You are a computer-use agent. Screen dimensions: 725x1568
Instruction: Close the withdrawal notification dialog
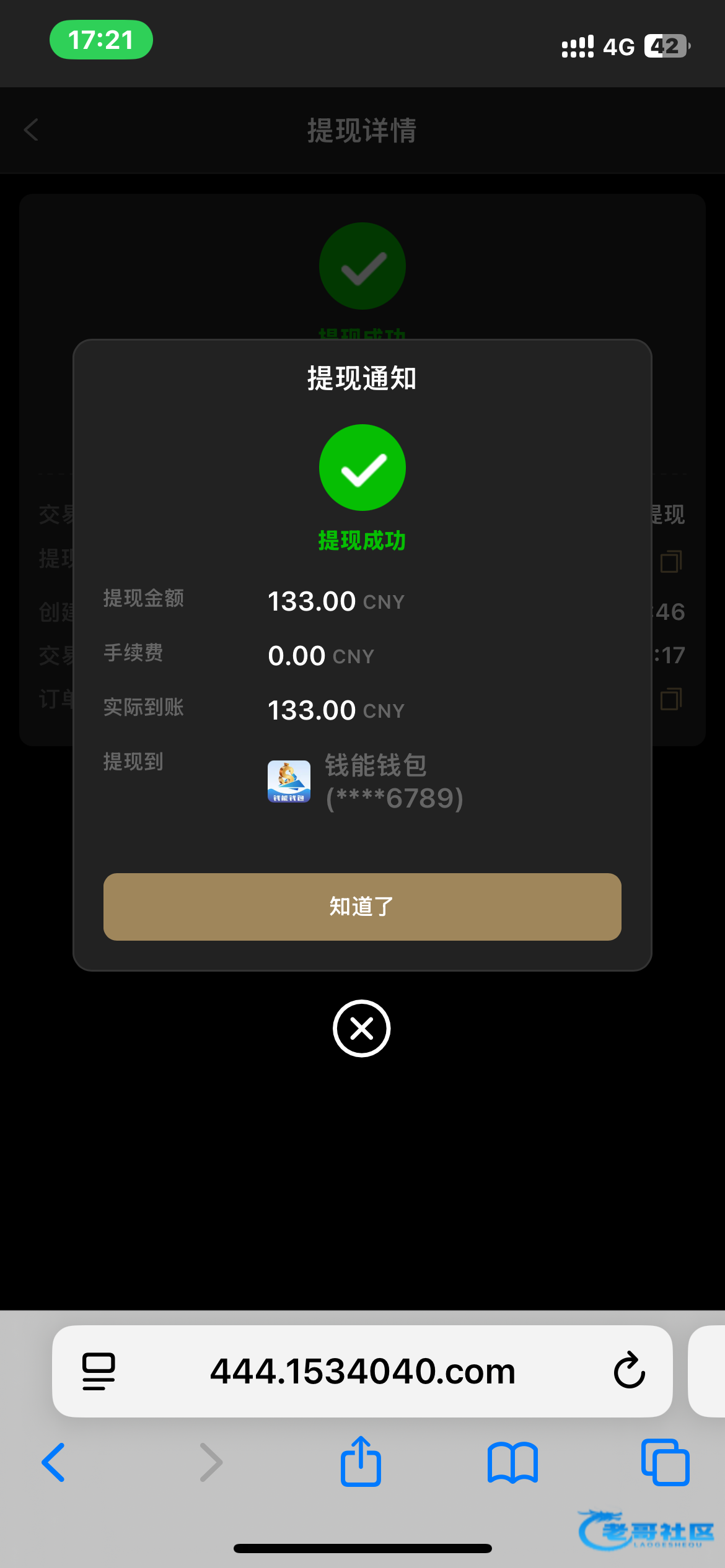[x=362, y=1029]
